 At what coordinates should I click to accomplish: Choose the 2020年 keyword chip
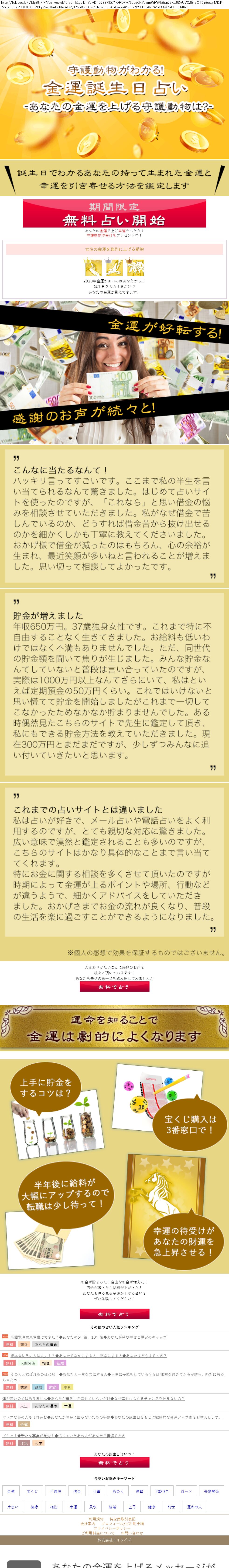coord(161,1492)
